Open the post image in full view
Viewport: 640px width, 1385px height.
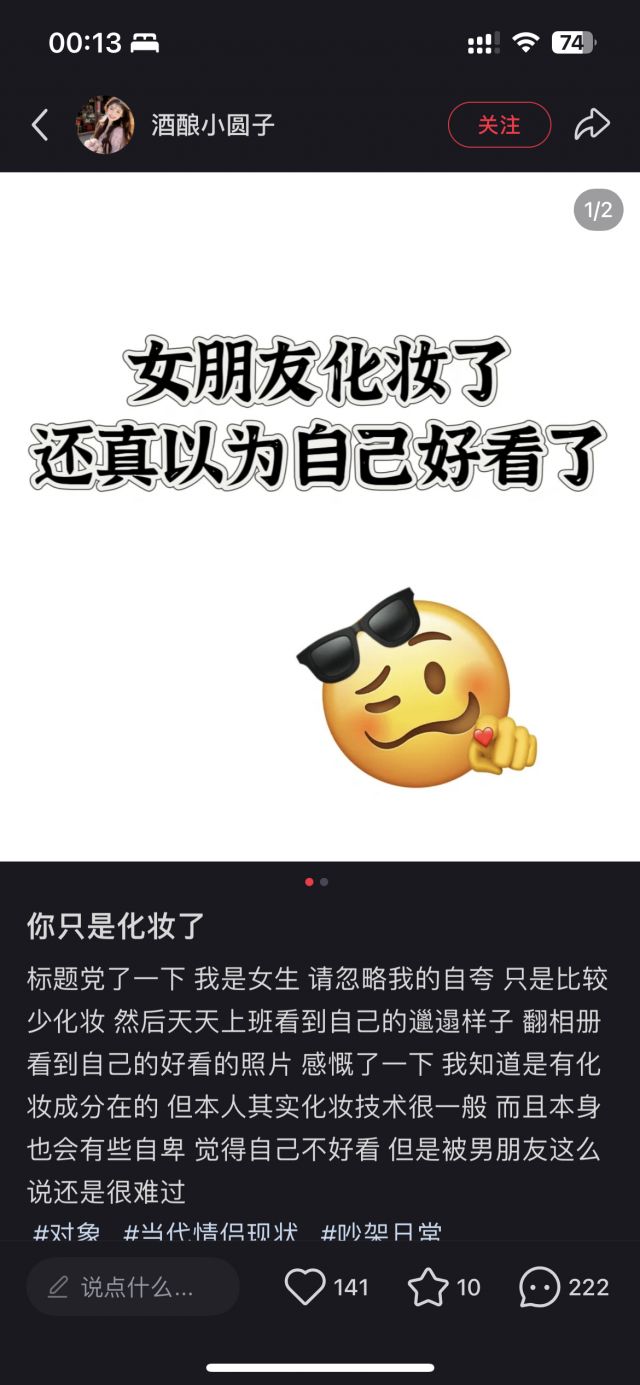coord(320,515)
